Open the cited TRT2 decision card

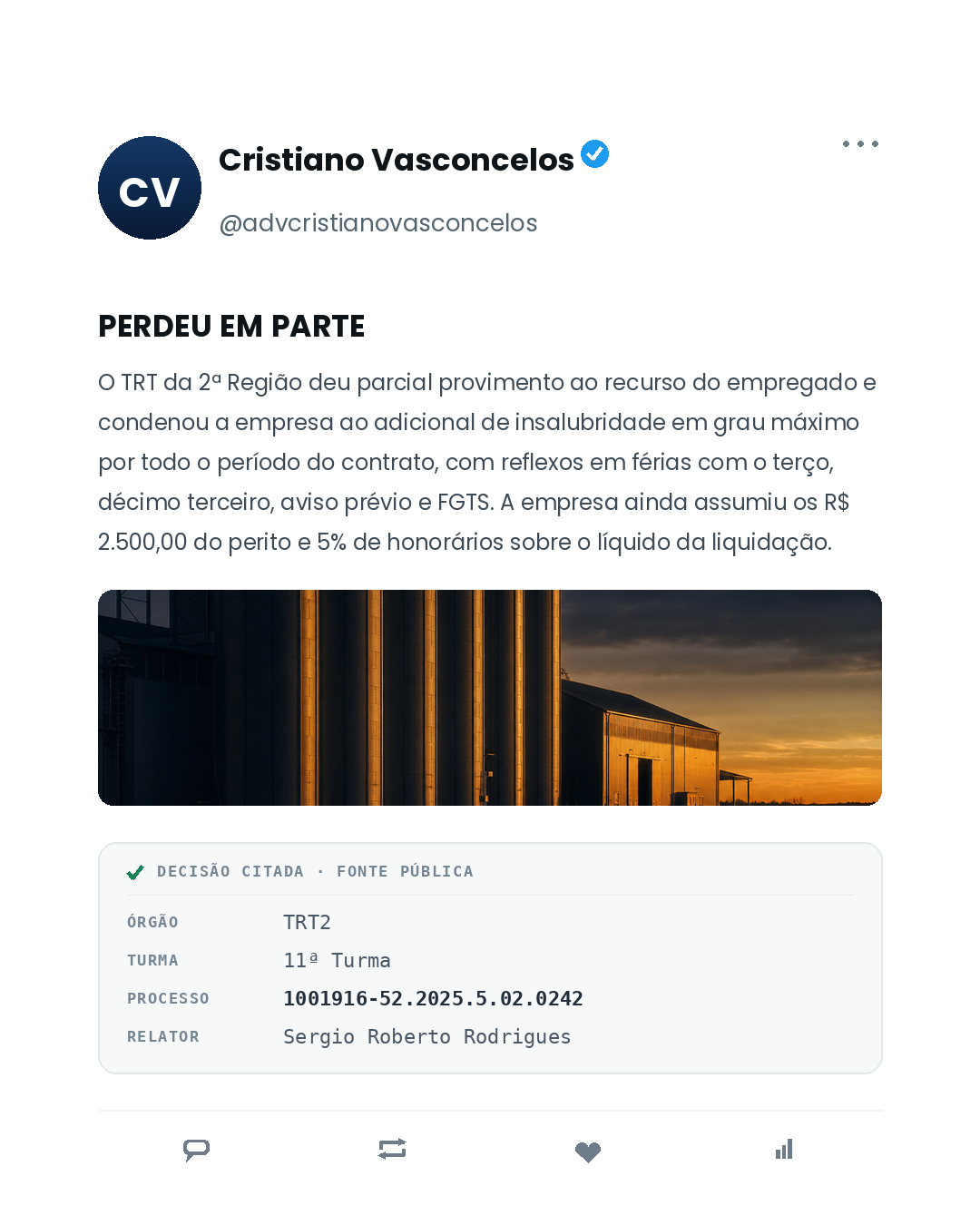coord(490,958)
